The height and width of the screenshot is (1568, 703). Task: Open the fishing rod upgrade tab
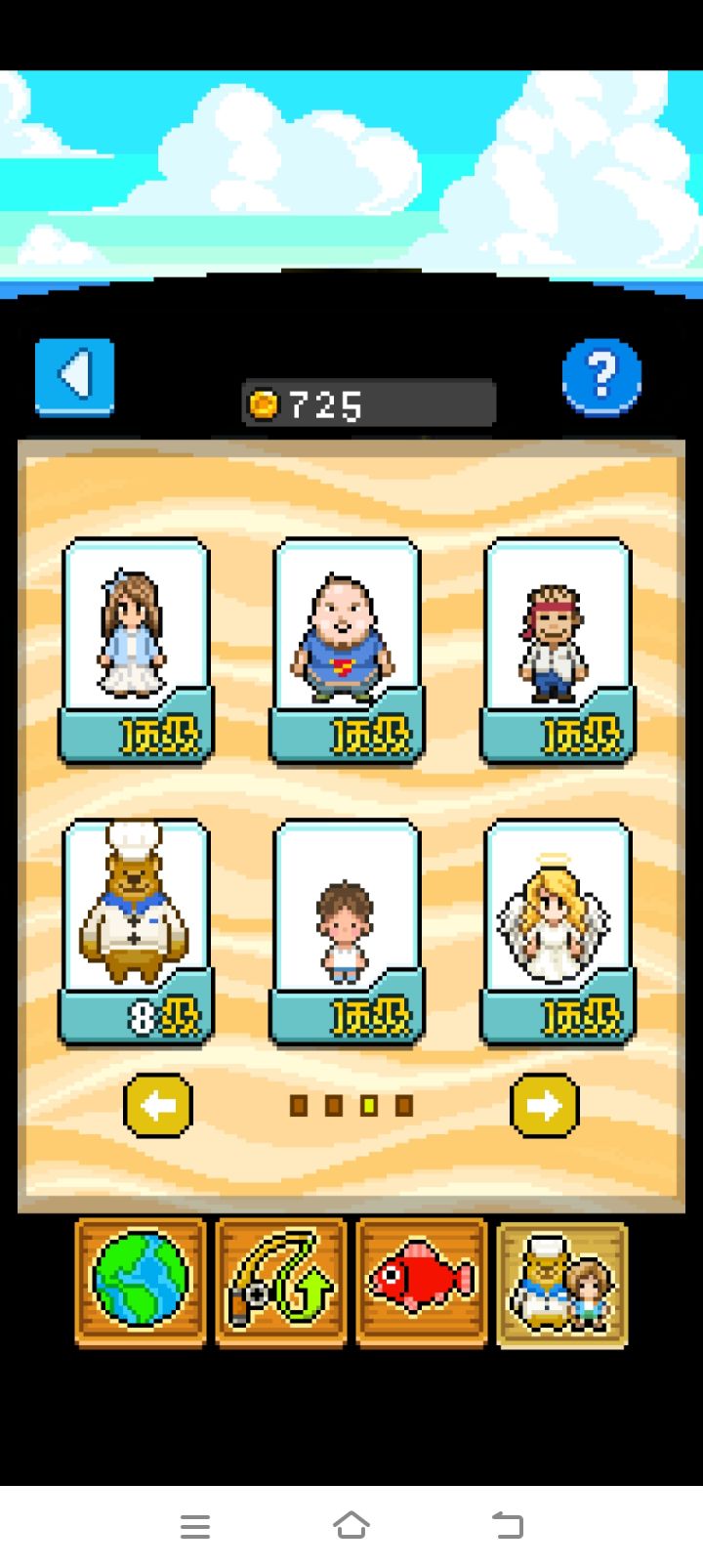pos(281,1283)
